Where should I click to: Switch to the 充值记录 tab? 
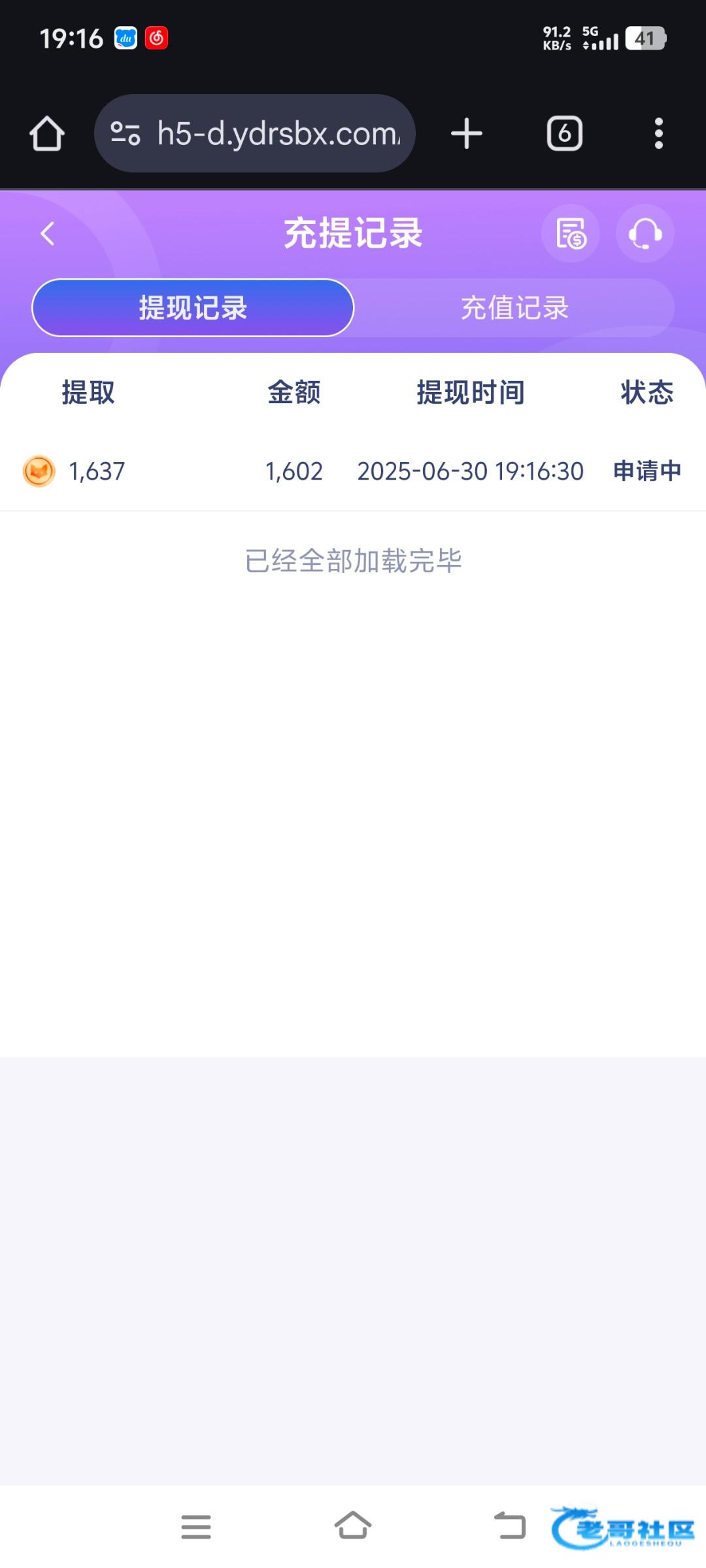[514, 308]
